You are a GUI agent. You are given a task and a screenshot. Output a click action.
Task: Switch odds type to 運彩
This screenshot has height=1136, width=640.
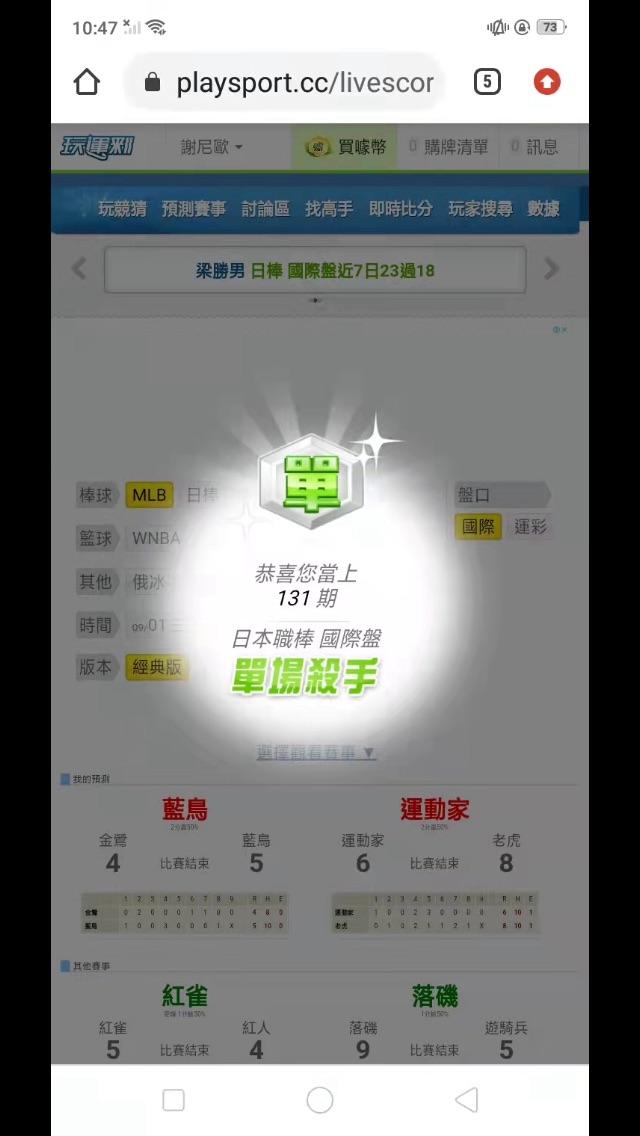(531, 527)
